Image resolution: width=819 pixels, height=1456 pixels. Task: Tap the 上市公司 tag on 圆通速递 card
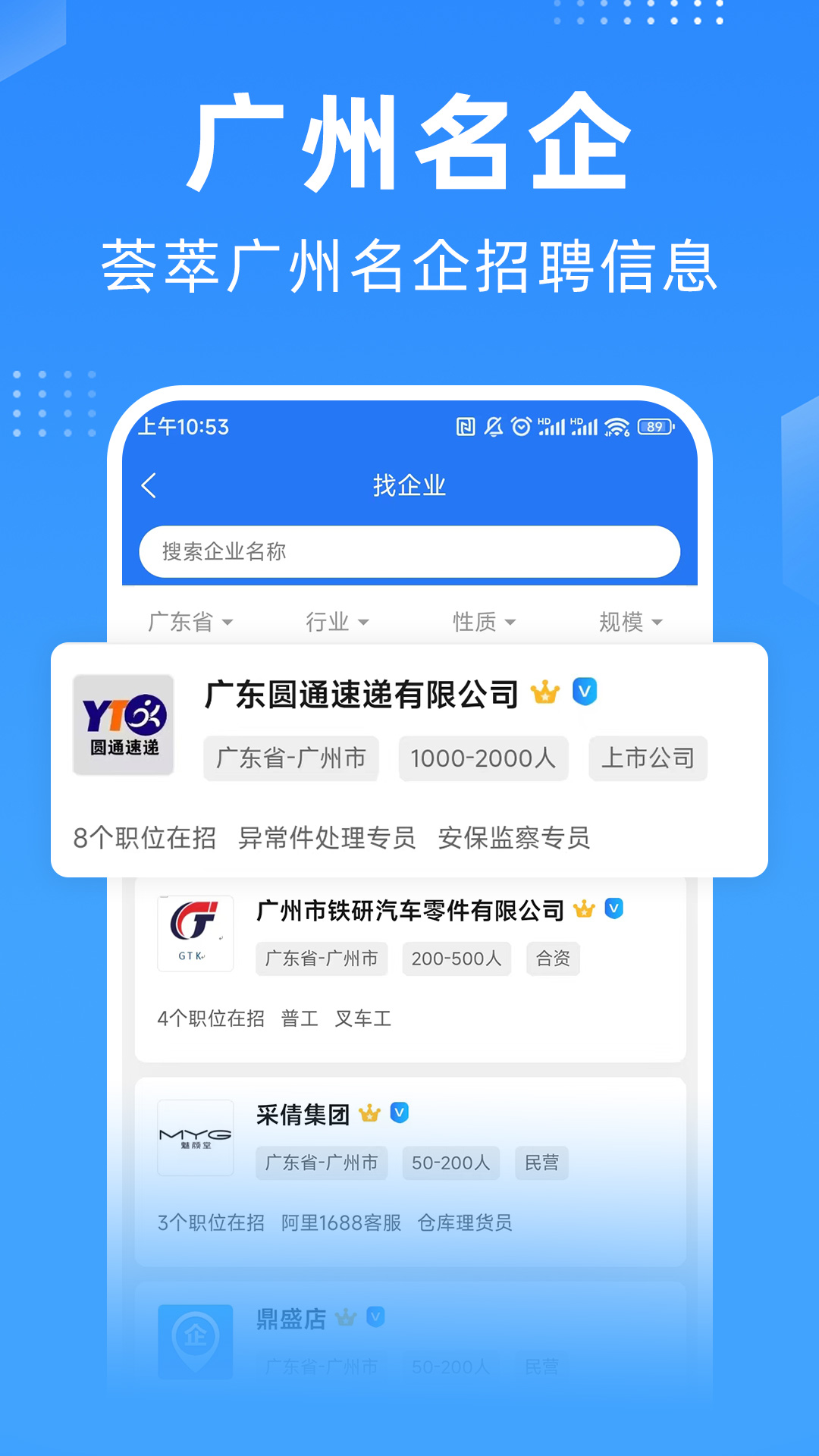pos(648,758)
